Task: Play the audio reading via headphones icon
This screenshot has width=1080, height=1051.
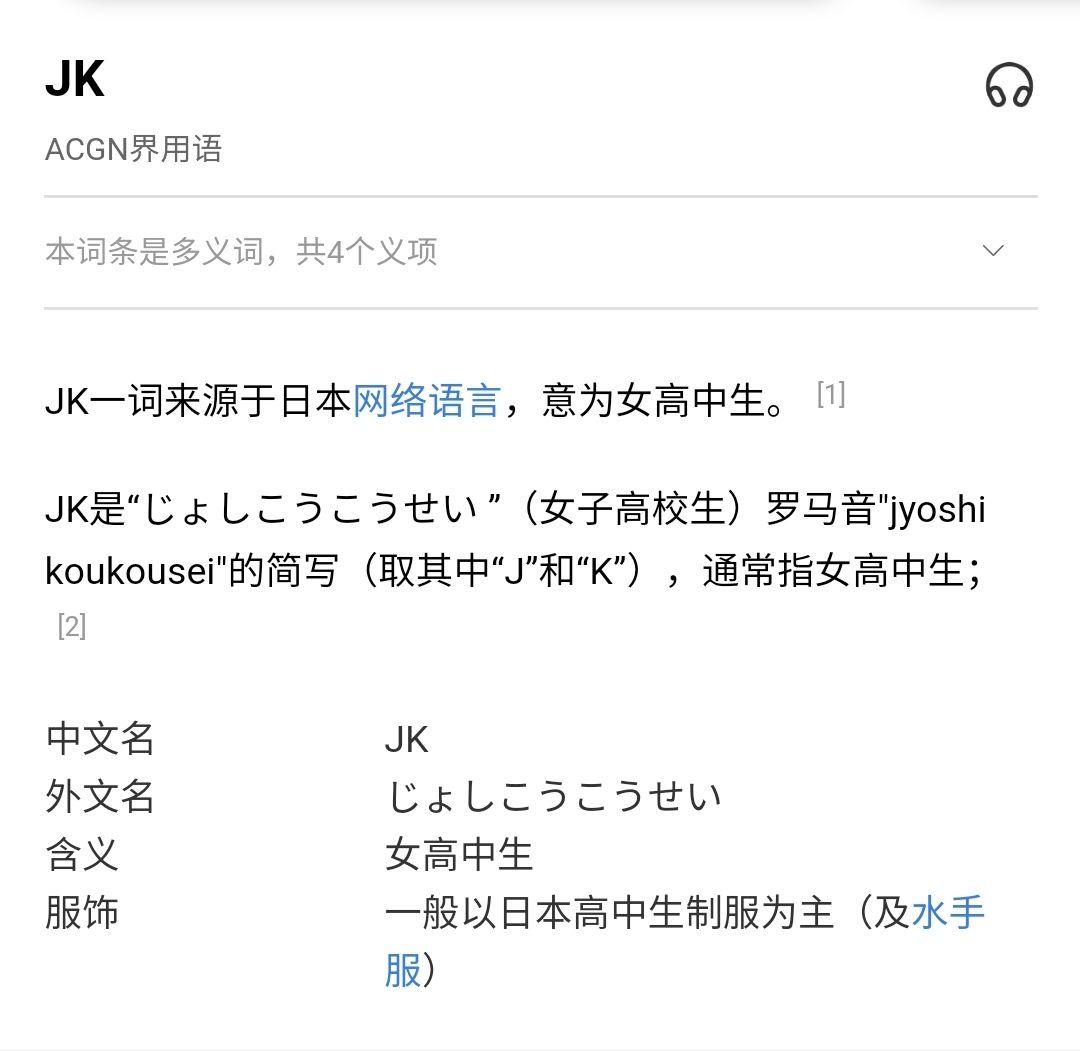Action: tap(1008, 86)
